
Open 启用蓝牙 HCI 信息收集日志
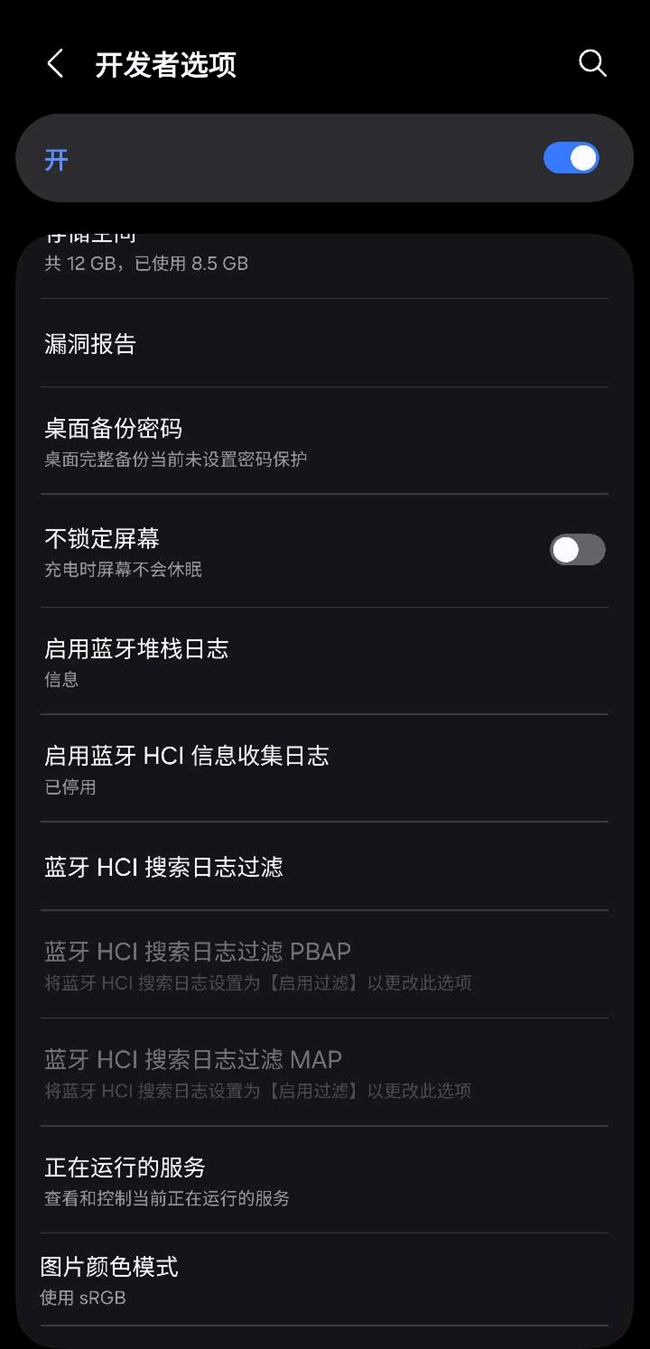(324, 769)
